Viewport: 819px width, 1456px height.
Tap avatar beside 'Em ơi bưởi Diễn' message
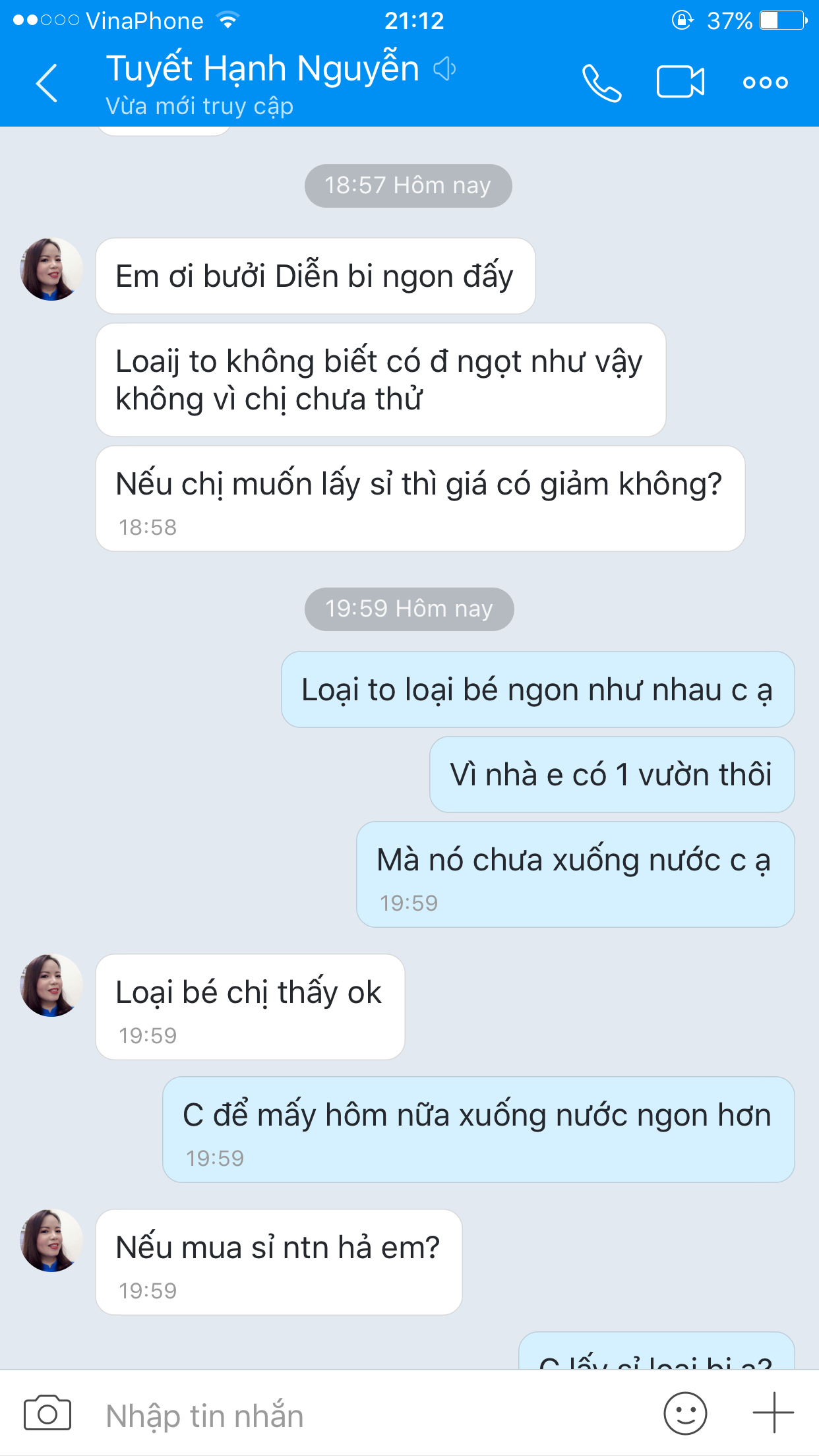point(51,270)
